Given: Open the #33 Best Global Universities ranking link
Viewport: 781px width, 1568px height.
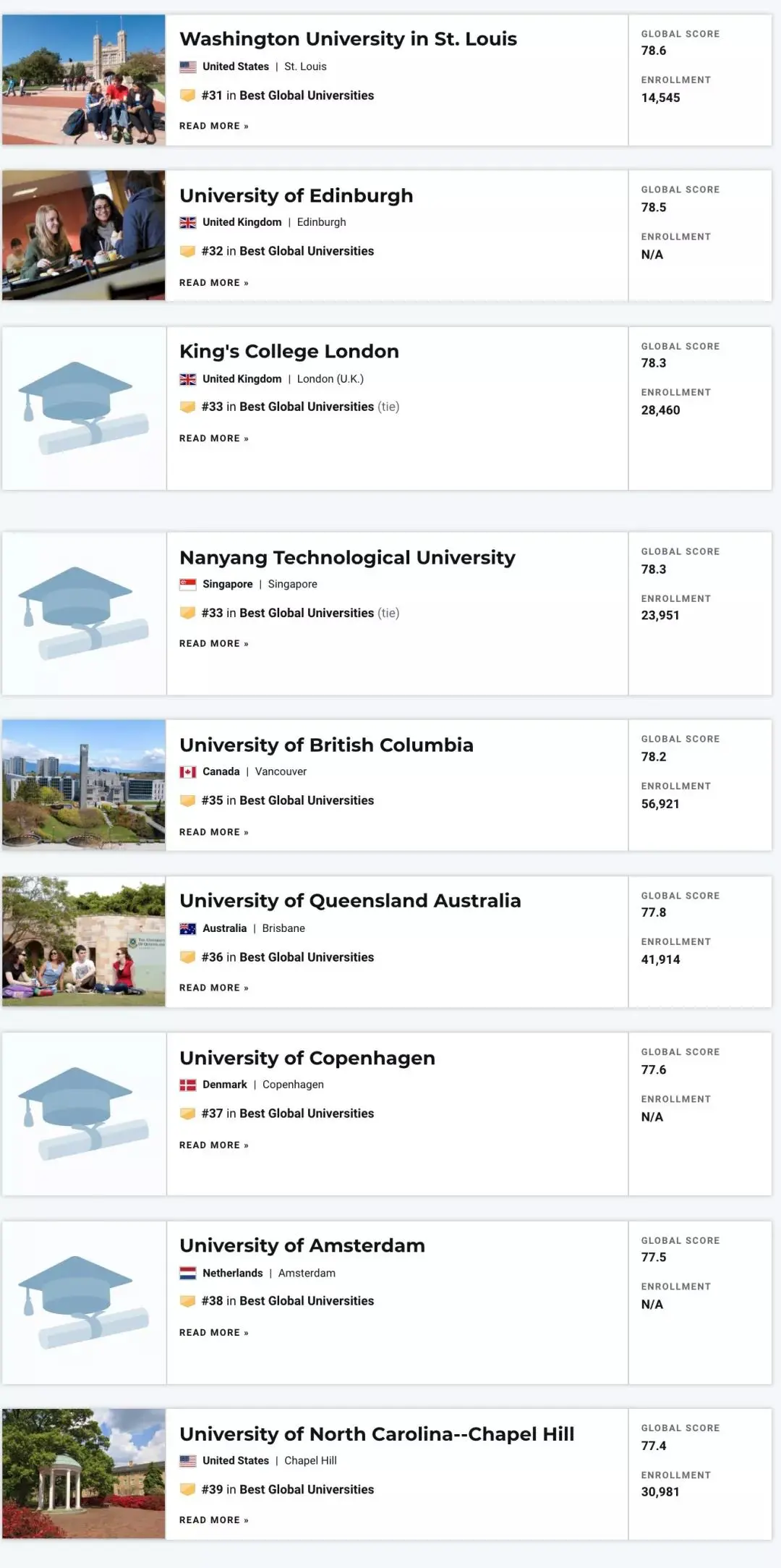Looking at the screenshot, I should (x=303, y=407).
